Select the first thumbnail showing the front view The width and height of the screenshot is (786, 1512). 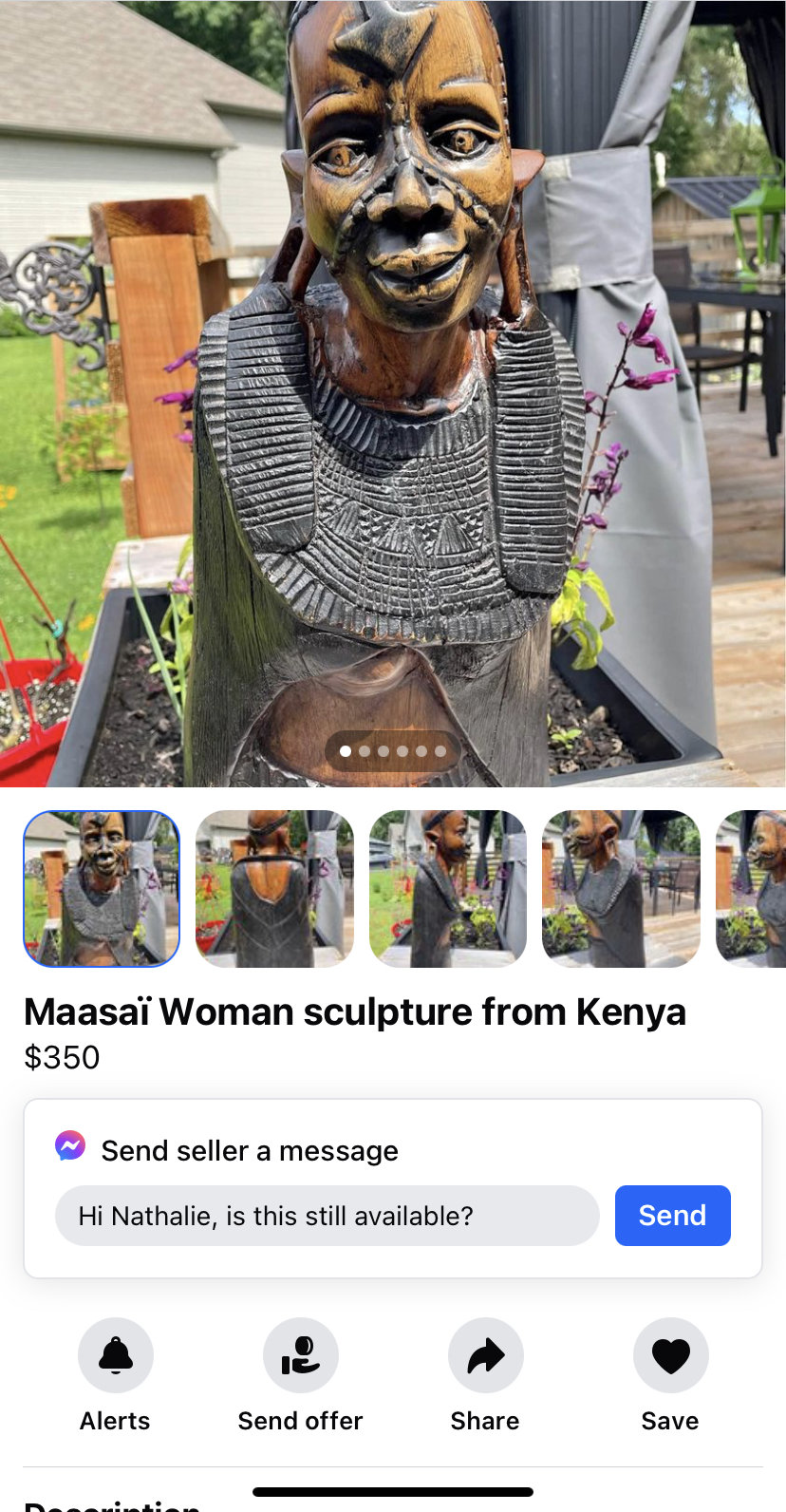point(102,889)
